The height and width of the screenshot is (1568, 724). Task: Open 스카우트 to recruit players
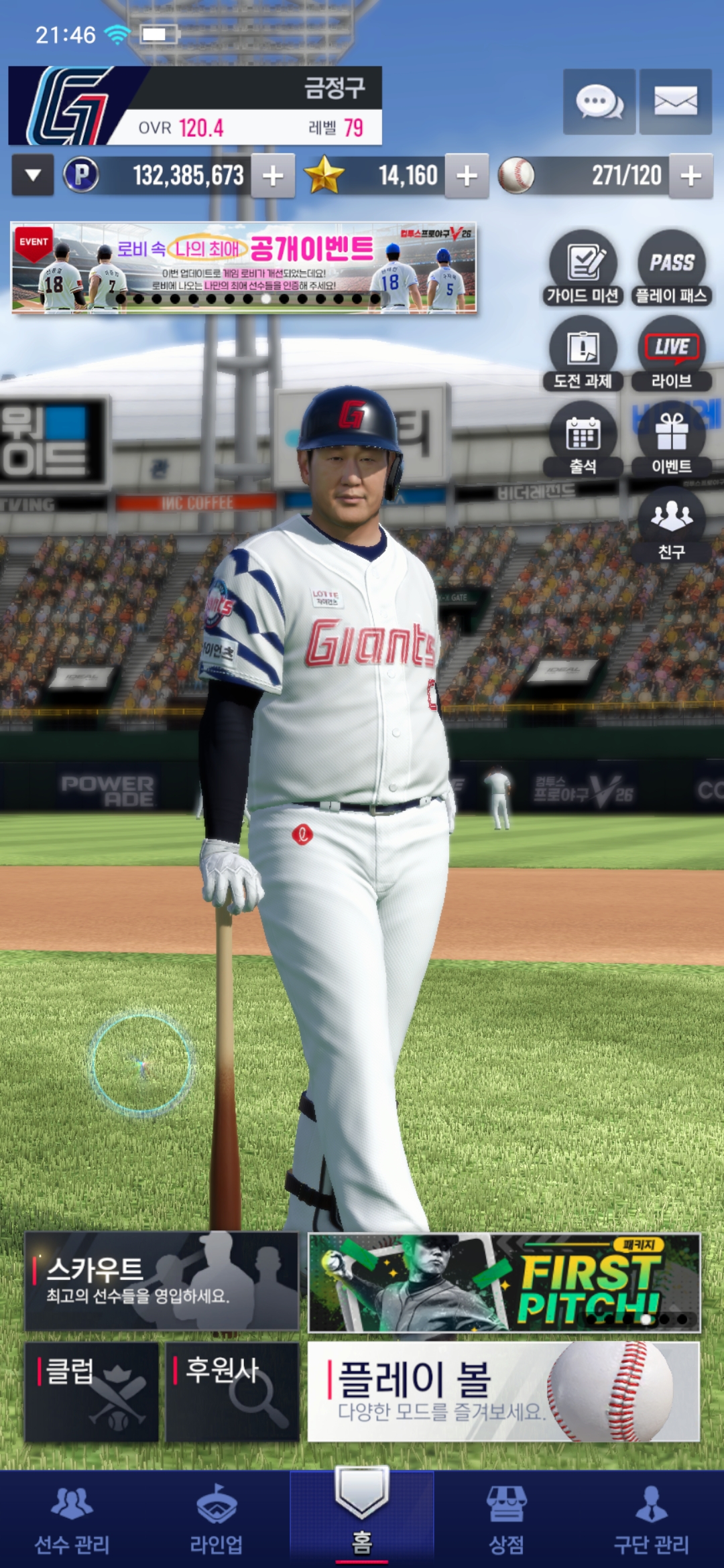click(x=162, y=1281)
